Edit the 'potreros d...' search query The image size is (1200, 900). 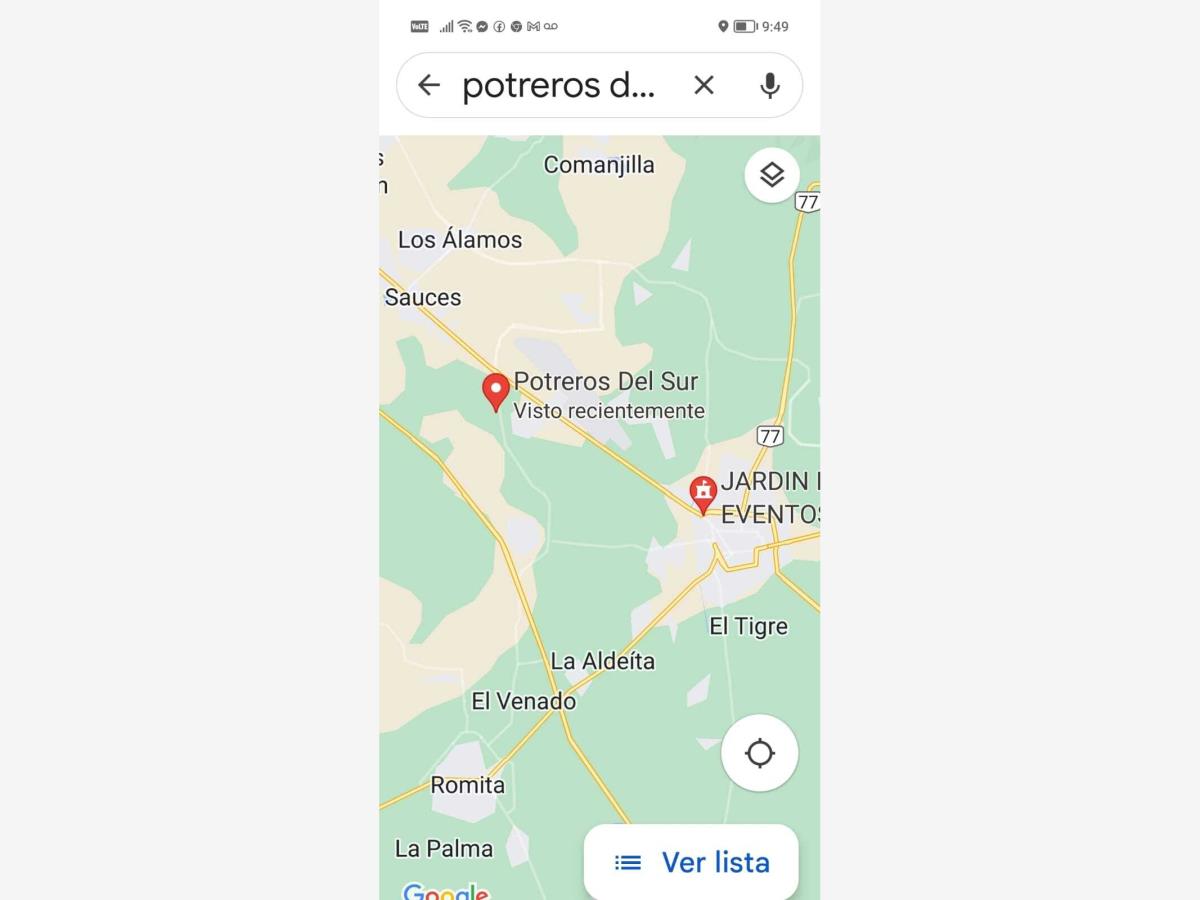[558, 85]
